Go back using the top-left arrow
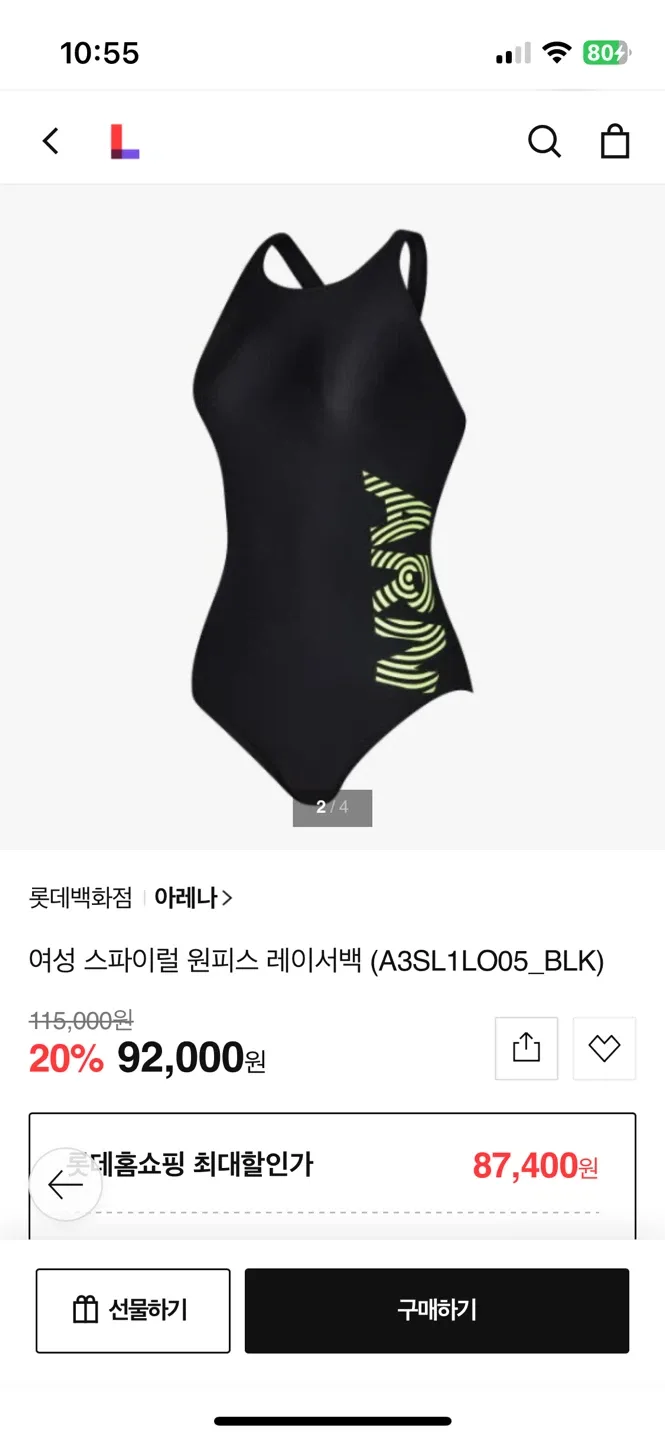 click(51, 141)
